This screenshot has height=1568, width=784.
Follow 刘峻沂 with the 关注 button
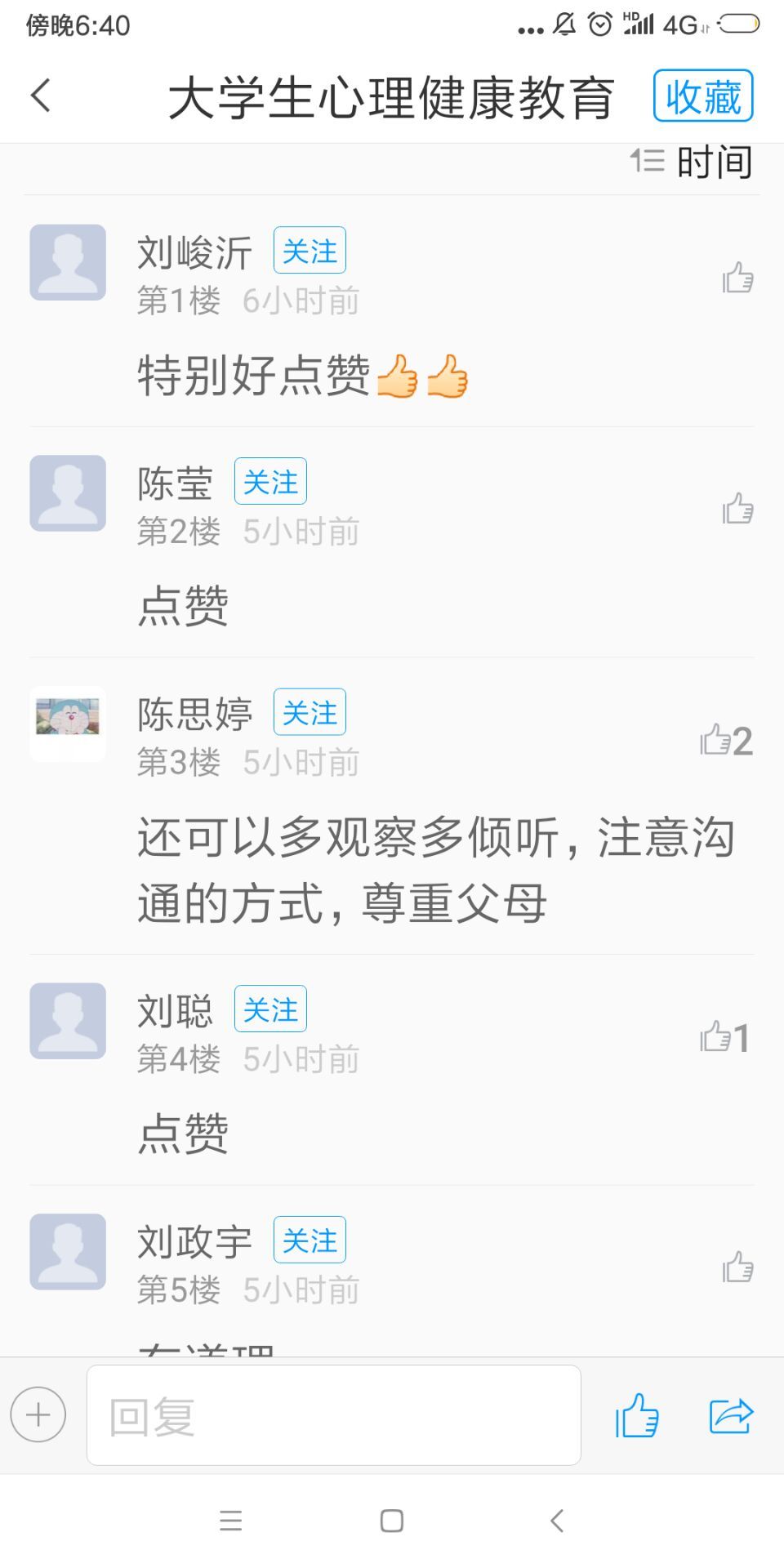(x=310, y=251)
